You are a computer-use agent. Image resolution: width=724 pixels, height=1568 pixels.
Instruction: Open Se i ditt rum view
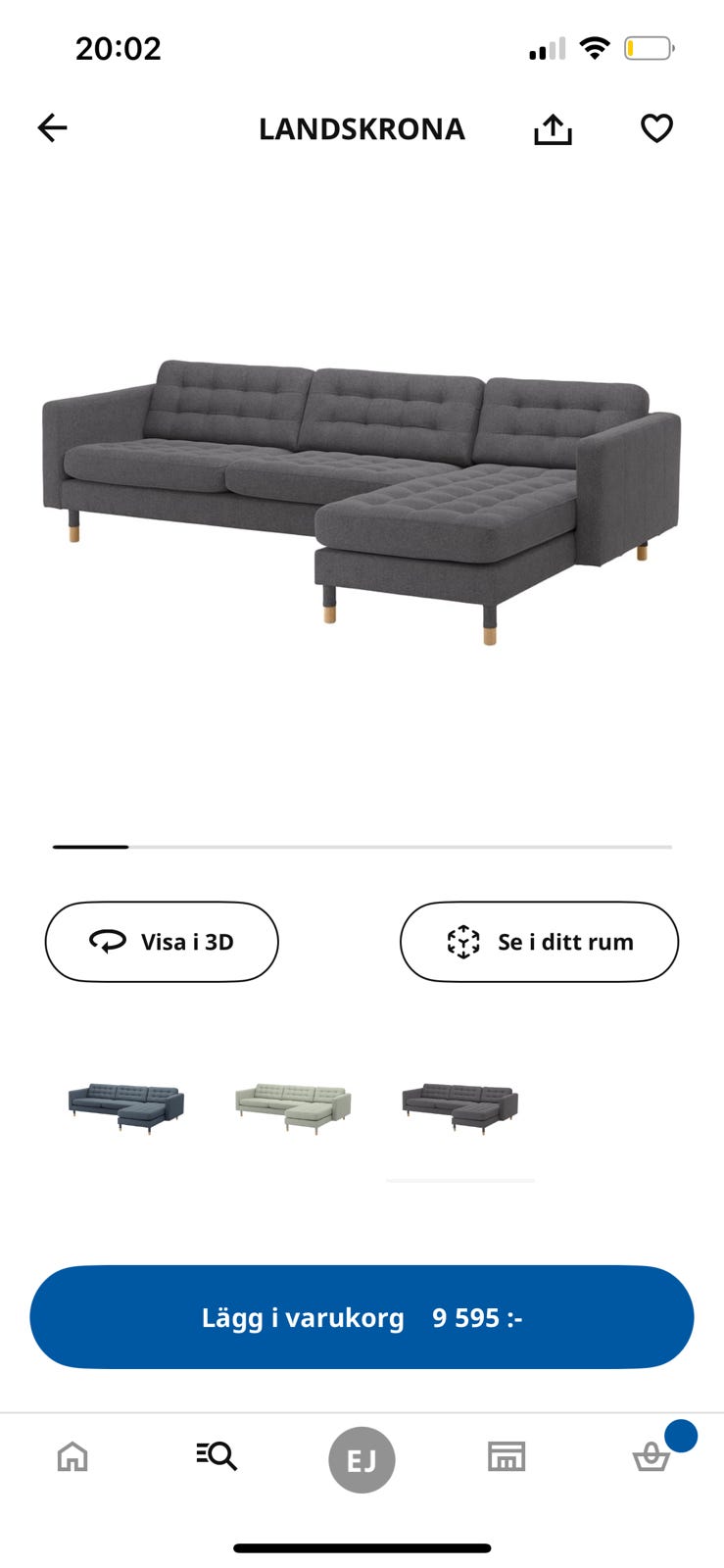tap(538, 941)
